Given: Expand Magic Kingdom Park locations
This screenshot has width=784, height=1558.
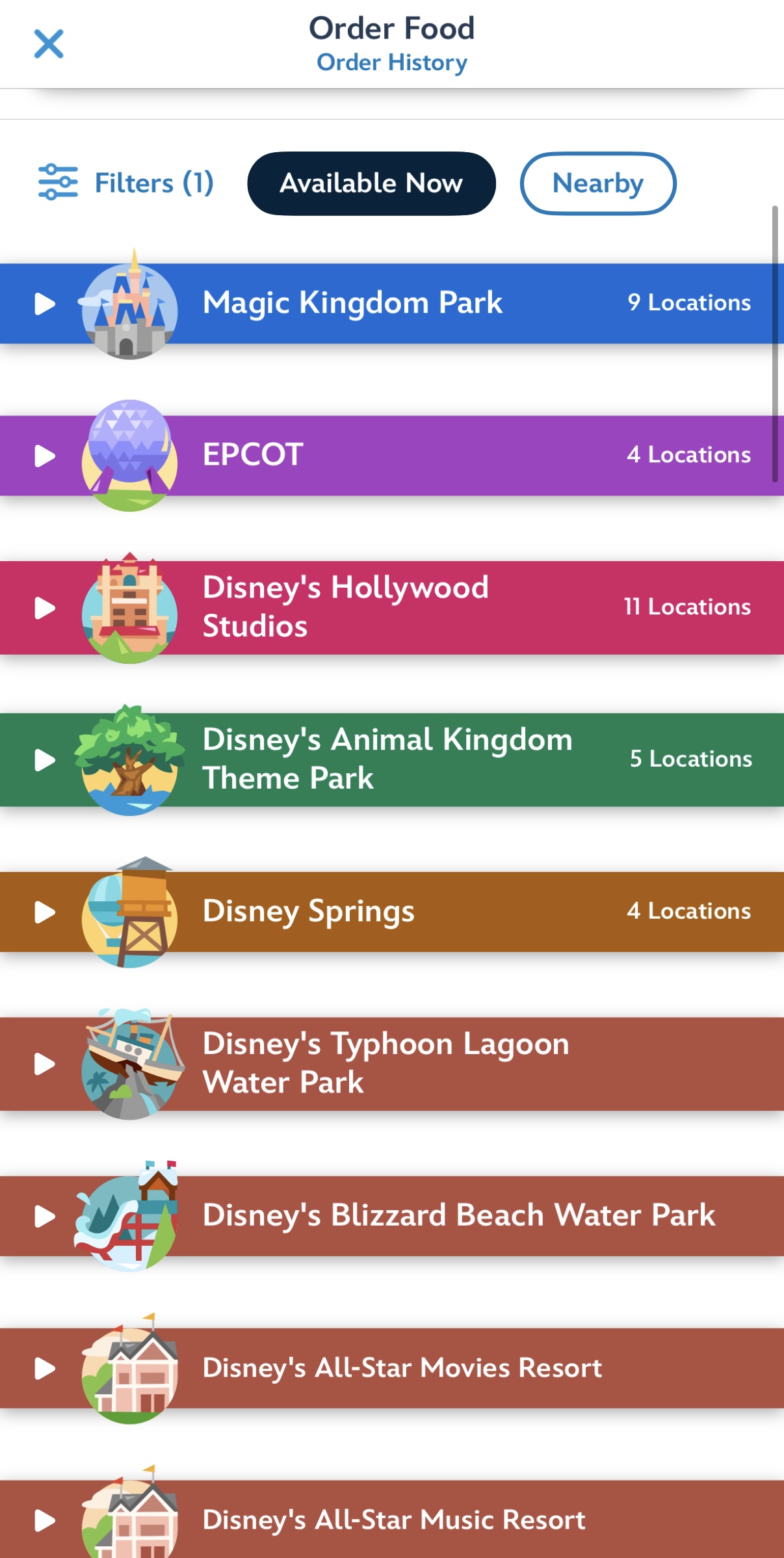Looking at the screenshot, I should [x=391, y=304].
